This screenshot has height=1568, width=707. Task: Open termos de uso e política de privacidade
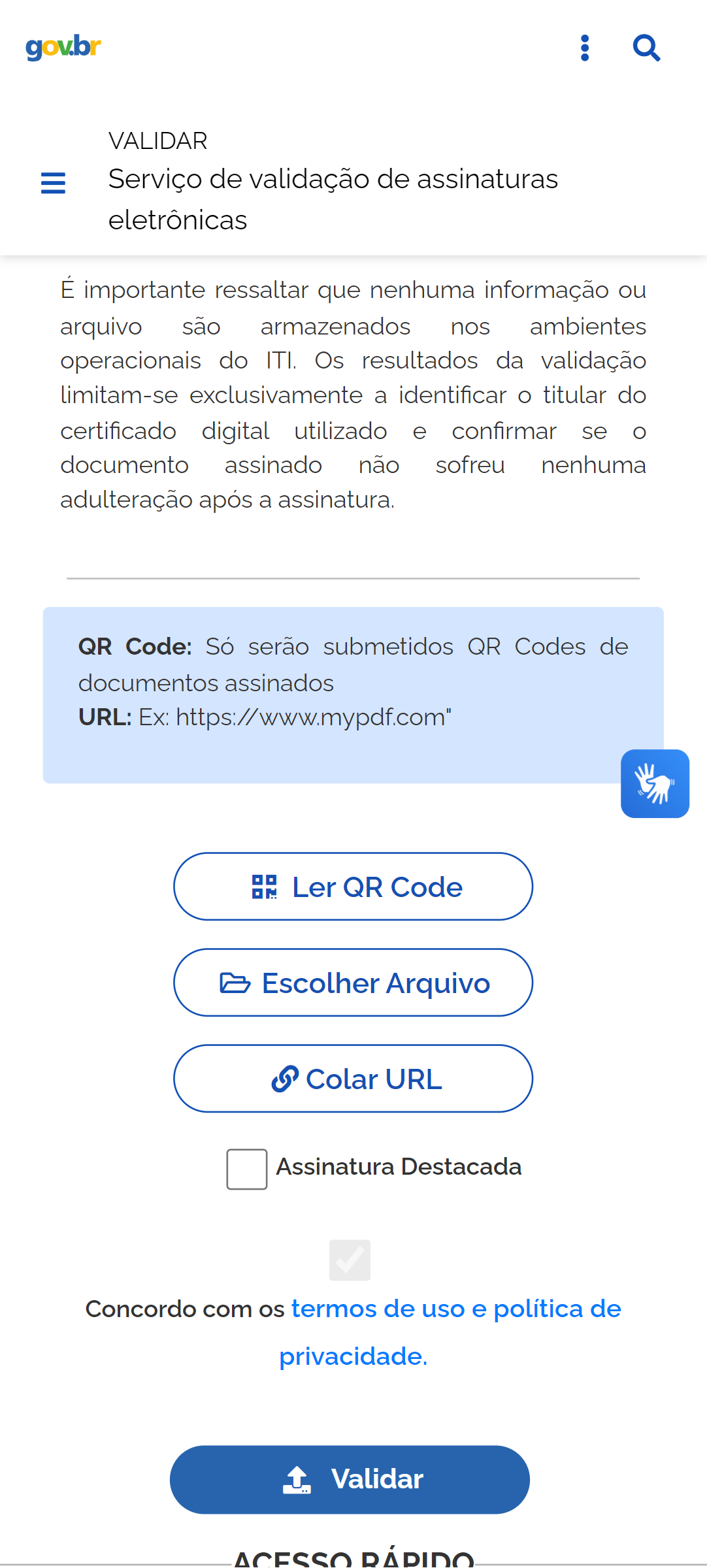pyautogui.click(x=450, y=1332)
